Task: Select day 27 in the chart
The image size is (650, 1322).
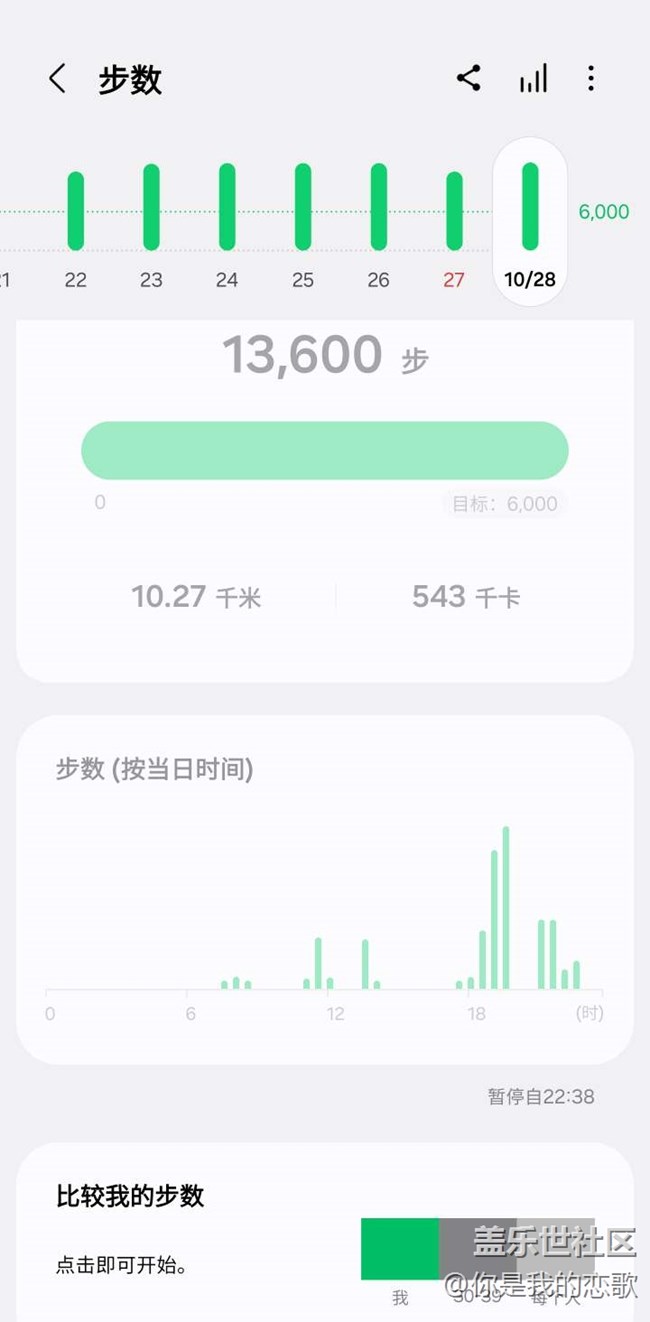Action: (x=454, y=220)
